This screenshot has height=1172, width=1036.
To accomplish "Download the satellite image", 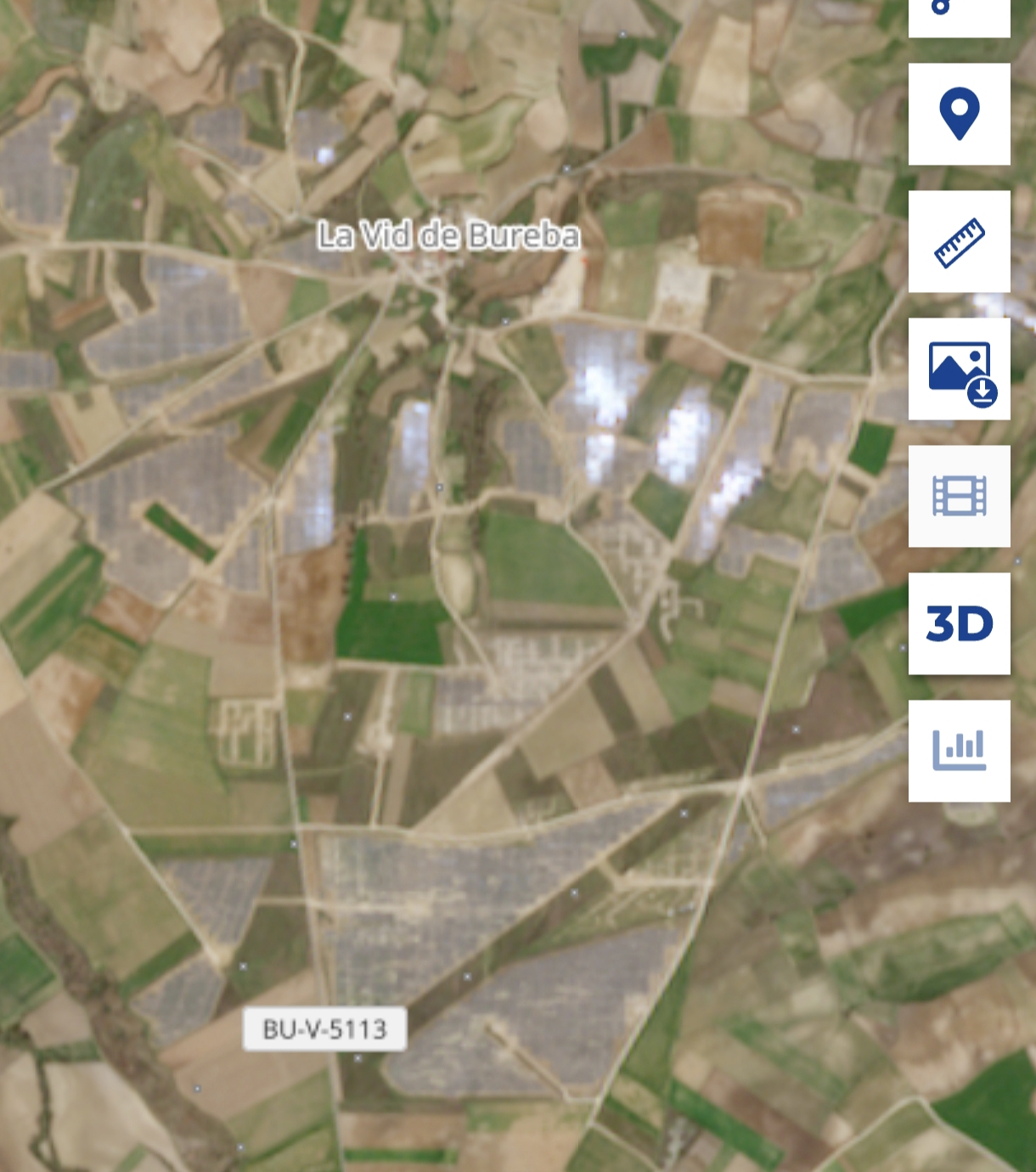I will pos(959,369).
